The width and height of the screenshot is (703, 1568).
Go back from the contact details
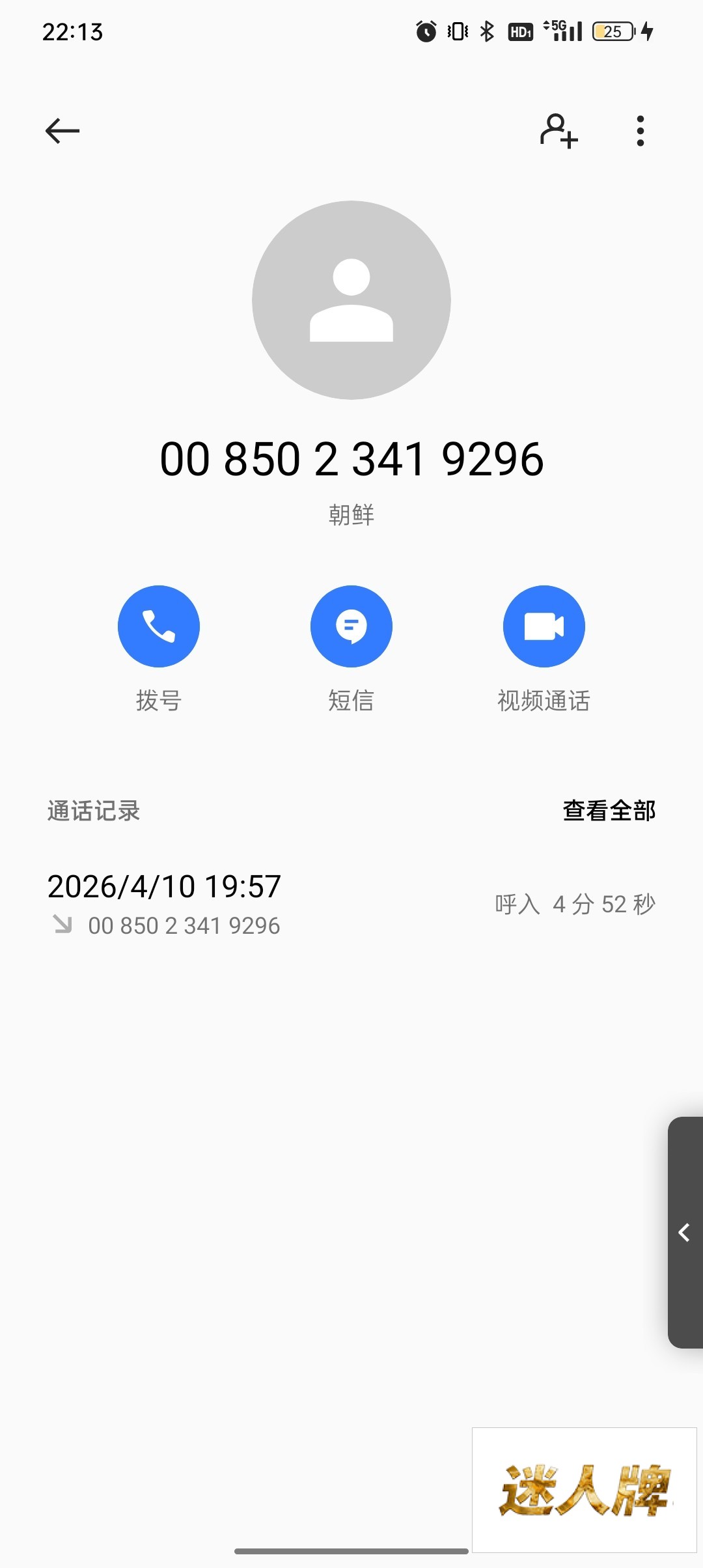62,131
